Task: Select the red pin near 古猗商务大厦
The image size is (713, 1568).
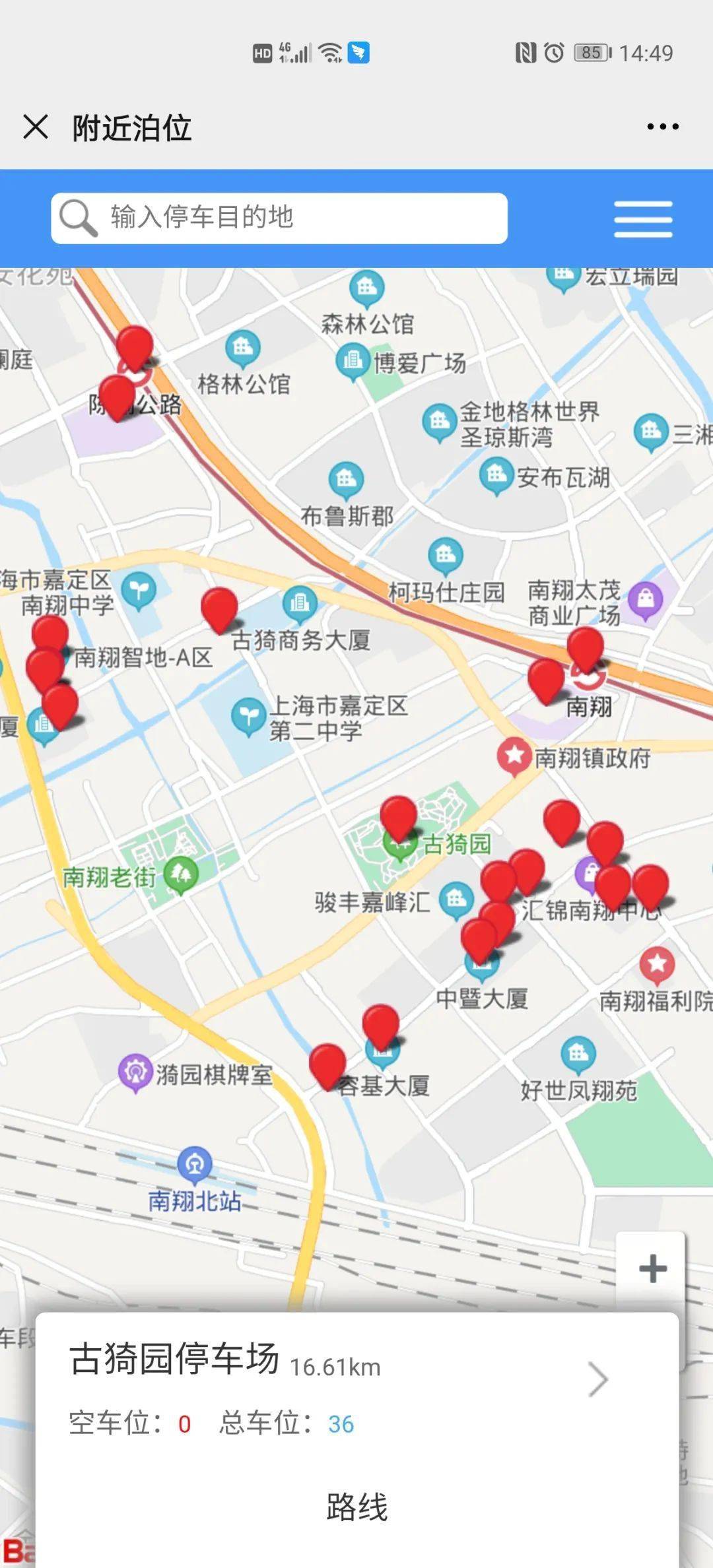Action: click(x=219, y=607)
